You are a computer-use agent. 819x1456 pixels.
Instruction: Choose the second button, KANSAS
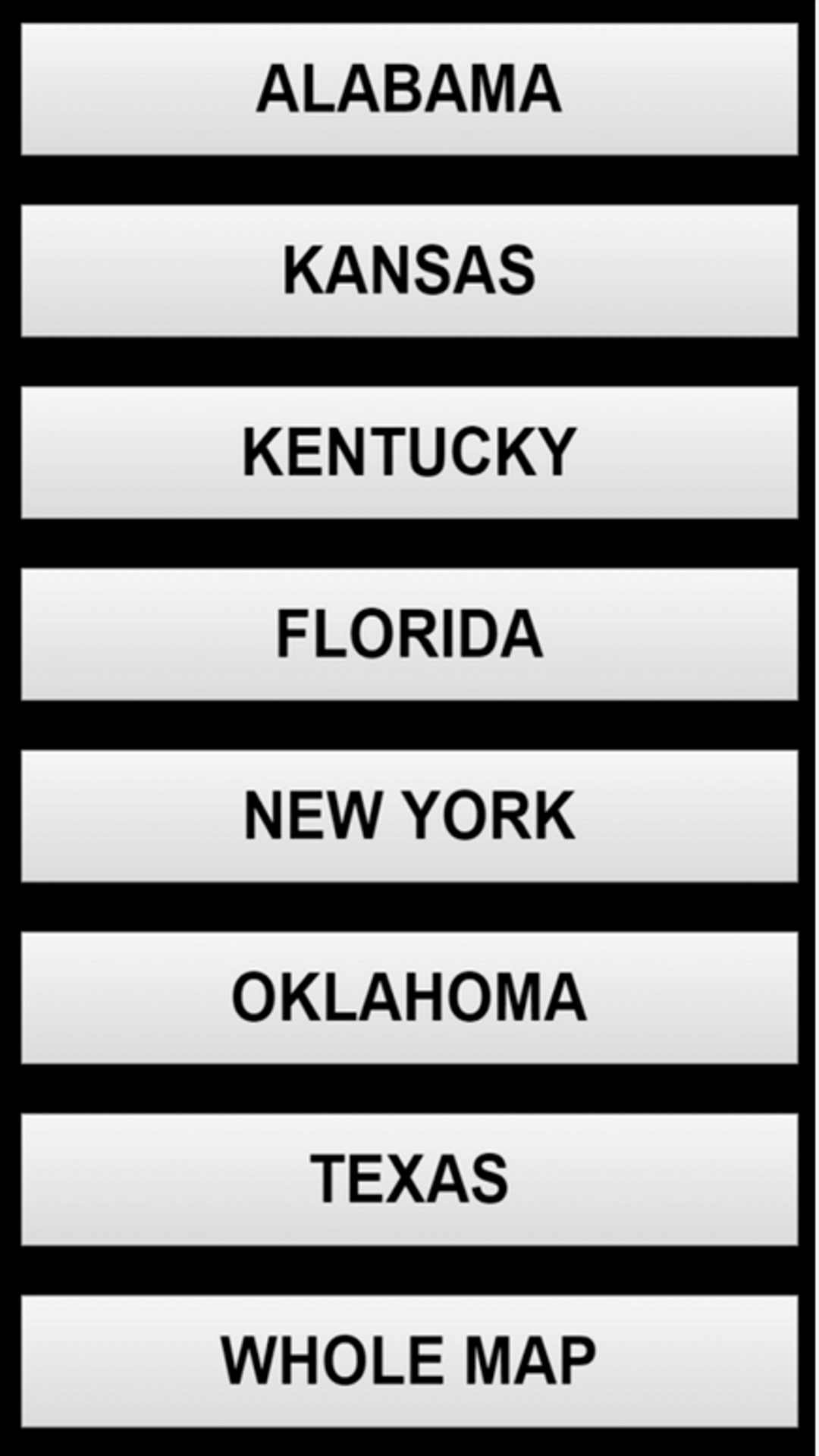409,269
